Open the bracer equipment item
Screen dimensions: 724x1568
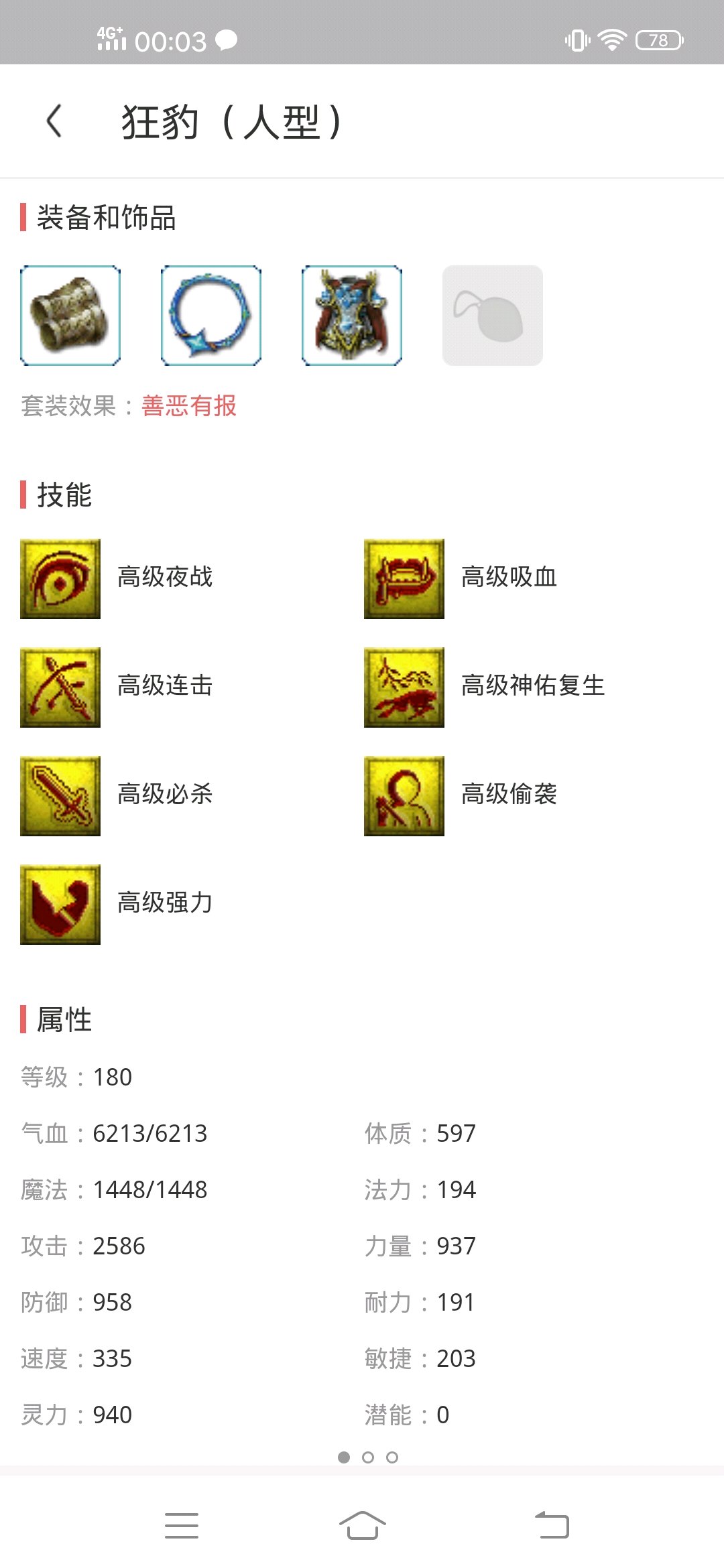point(70,316)
